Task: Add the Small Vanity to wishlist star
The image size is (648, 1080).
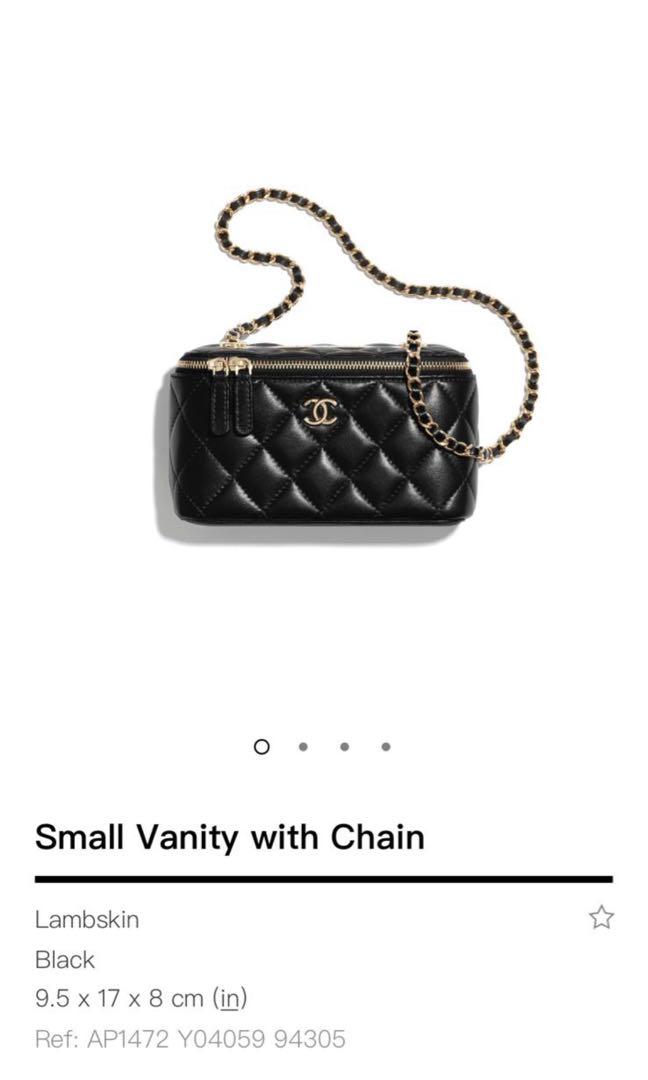Action: [601, 917]
